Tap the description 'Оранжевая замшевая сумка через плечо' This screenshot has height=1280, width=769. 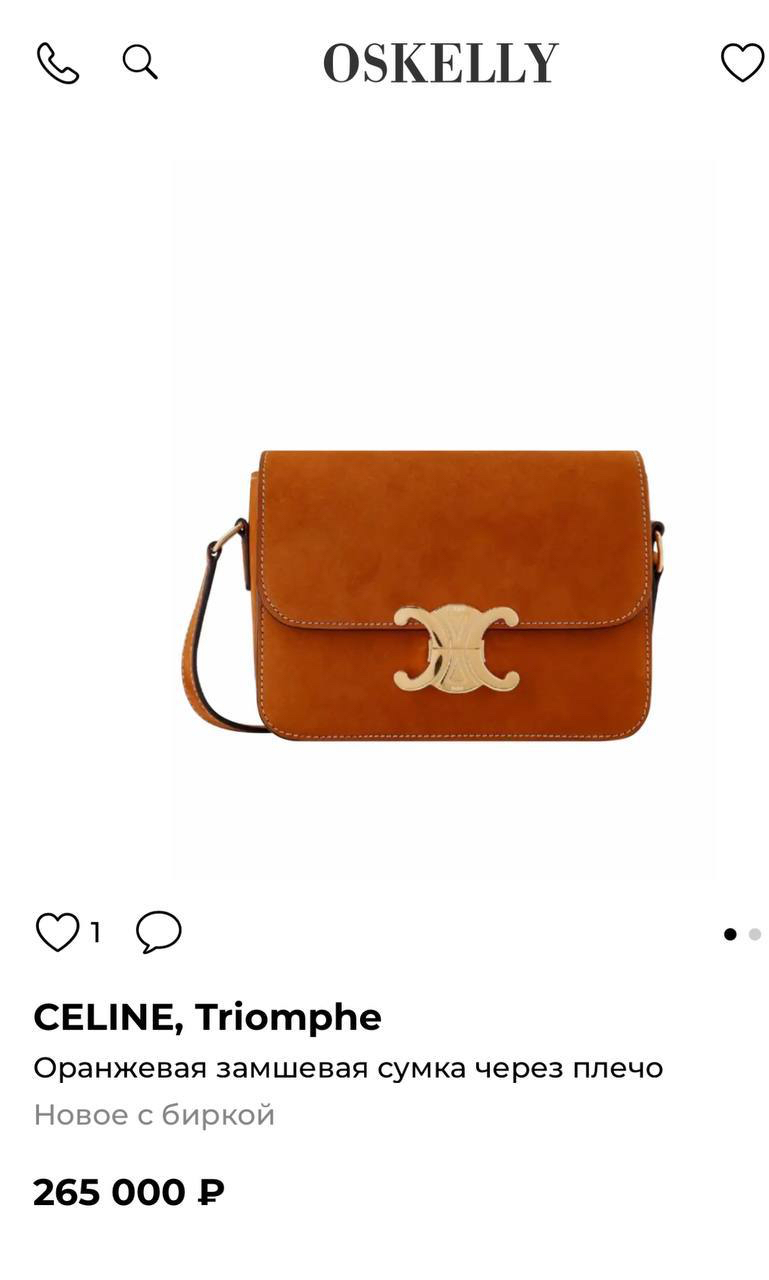click(348, 1068)
